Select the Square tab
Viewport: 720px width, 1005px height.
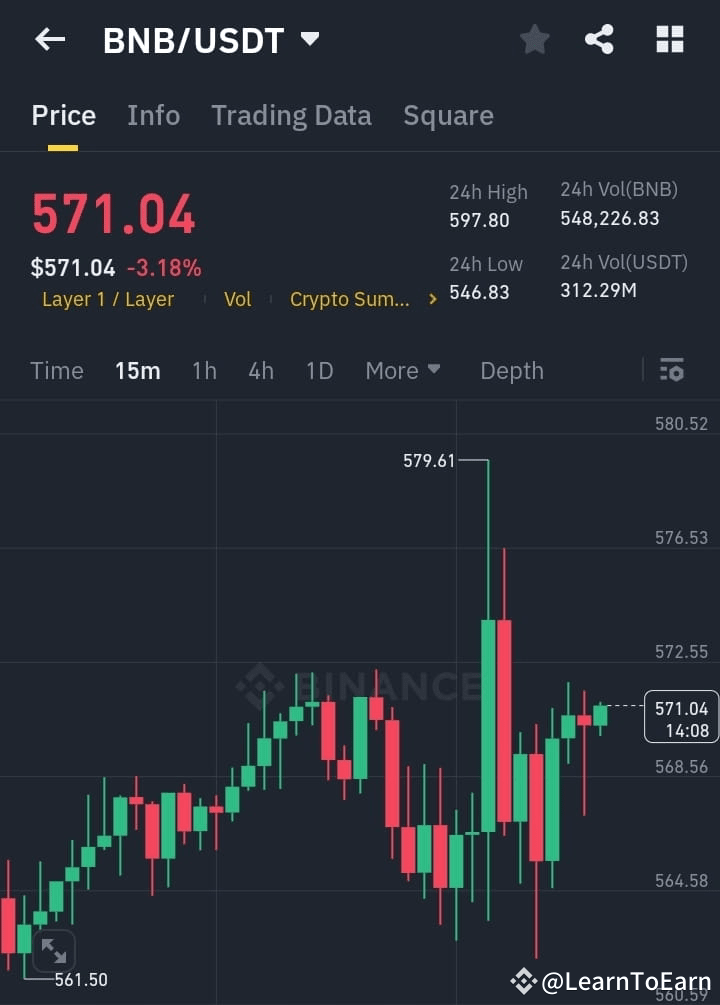(x=448, y=115)
